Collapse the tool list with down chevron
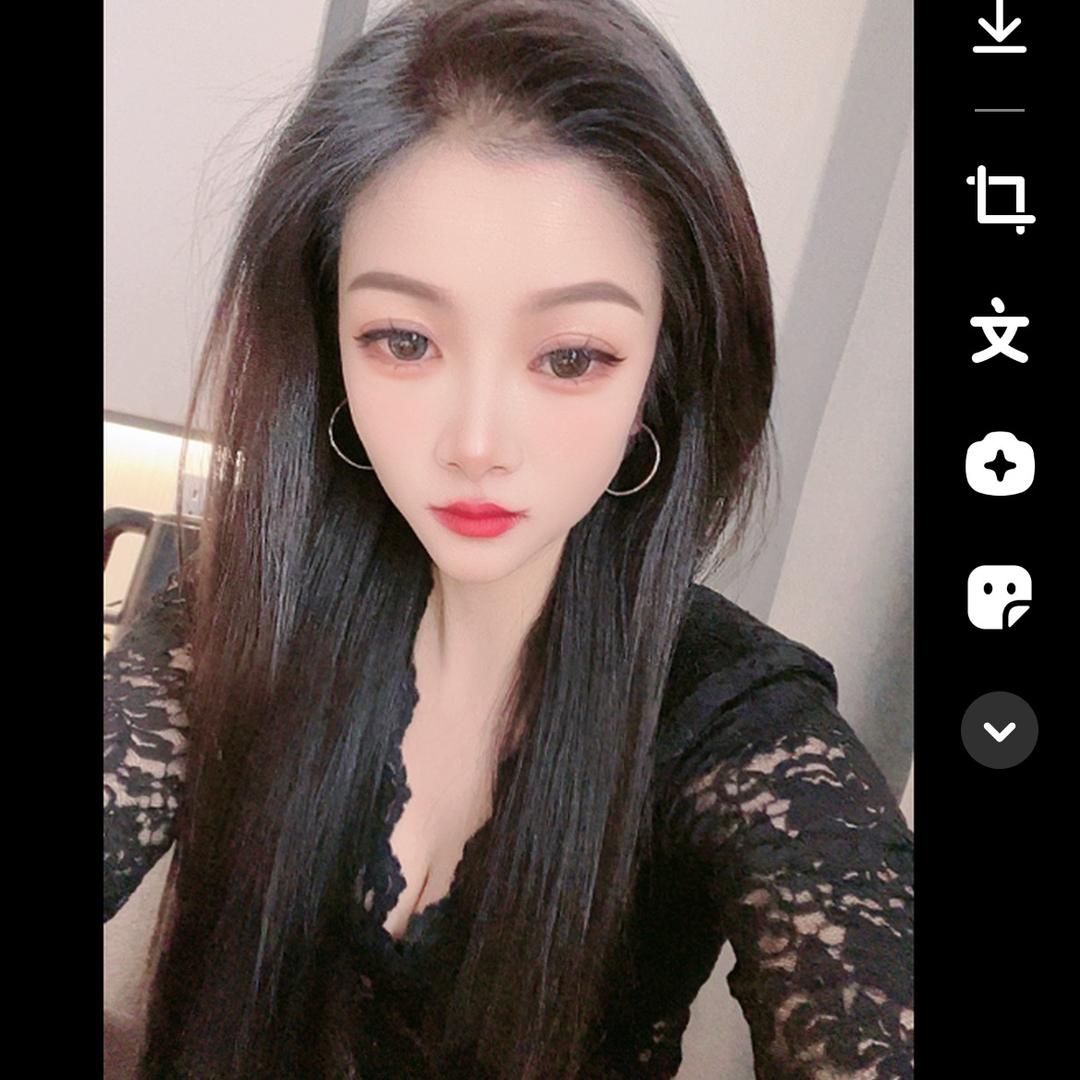 pos(999,731)
